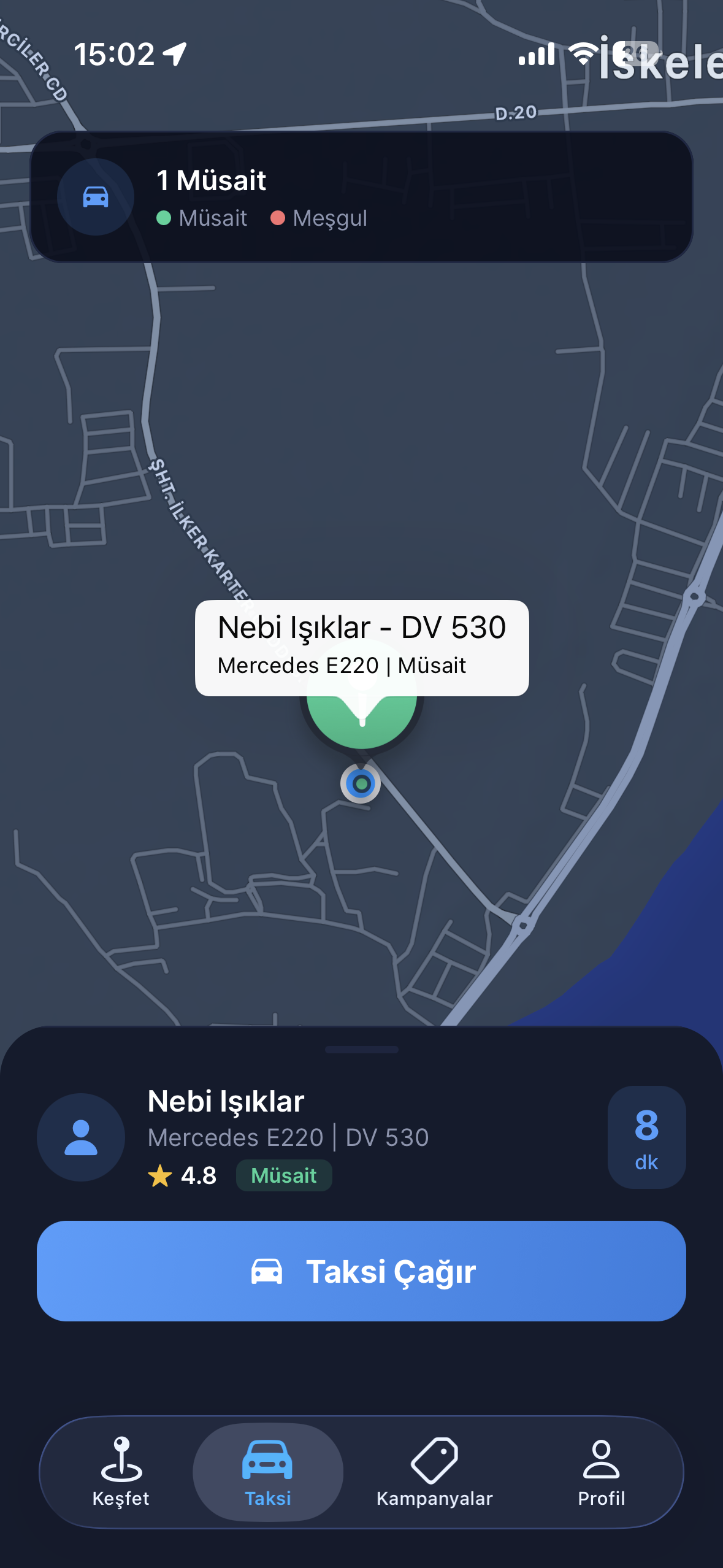Tap the driver avatar next to Nebi Işıklar
This screenshot has width=723, height=1568.
click(80, 1137)
